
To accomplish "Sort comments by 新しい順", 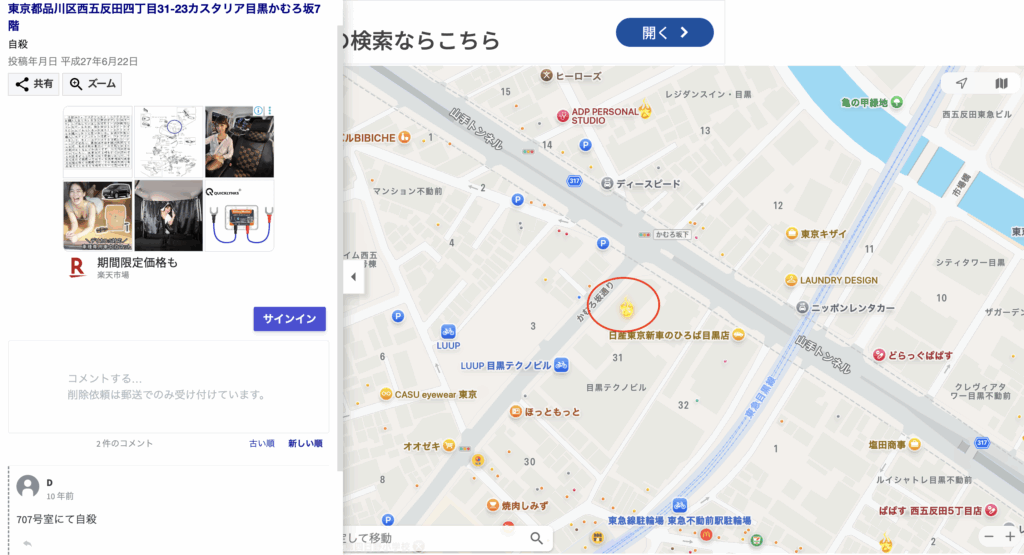I will (305, 443).
